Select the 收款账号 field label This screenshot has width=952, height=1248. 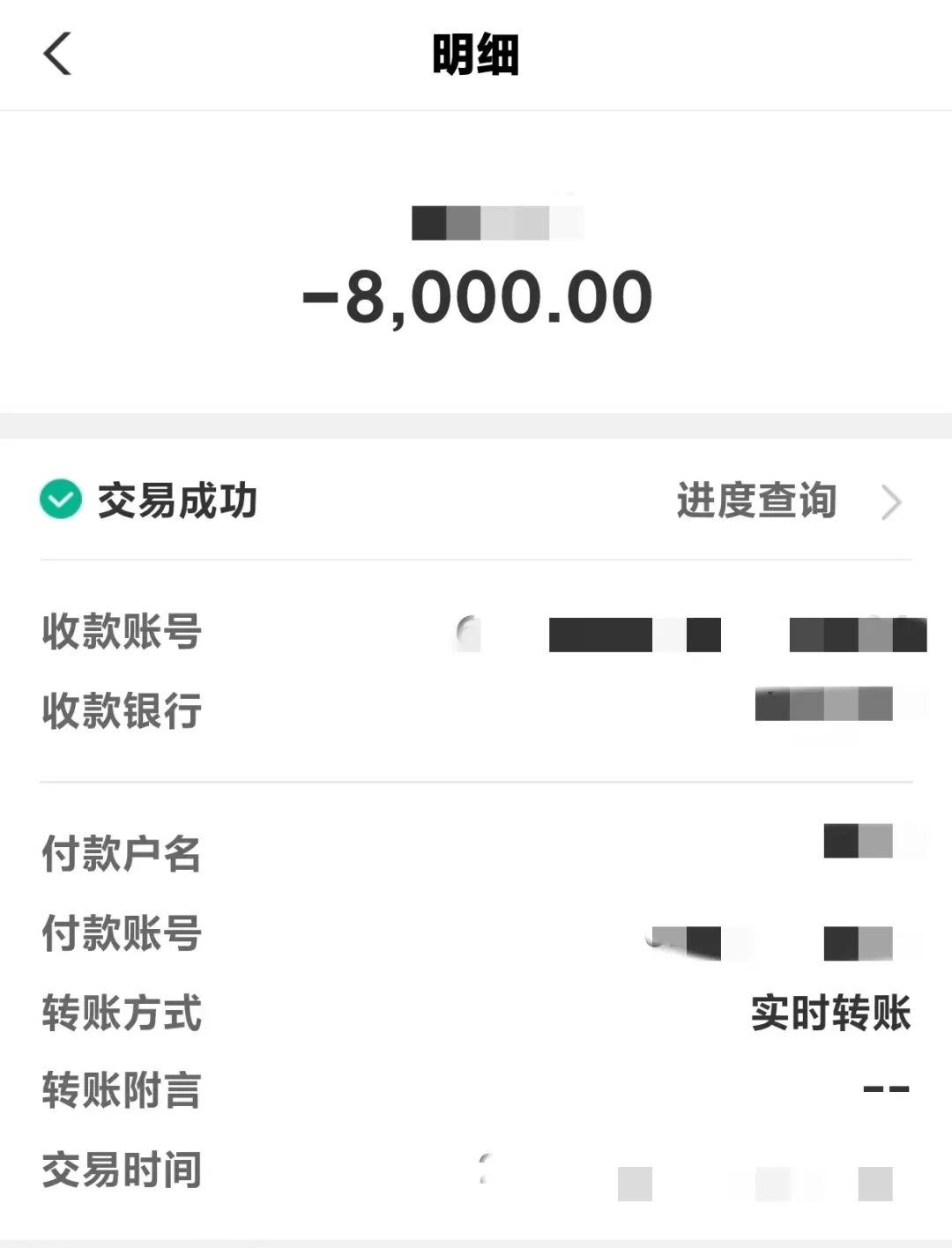pyautogui.click(x=121, y=631)
